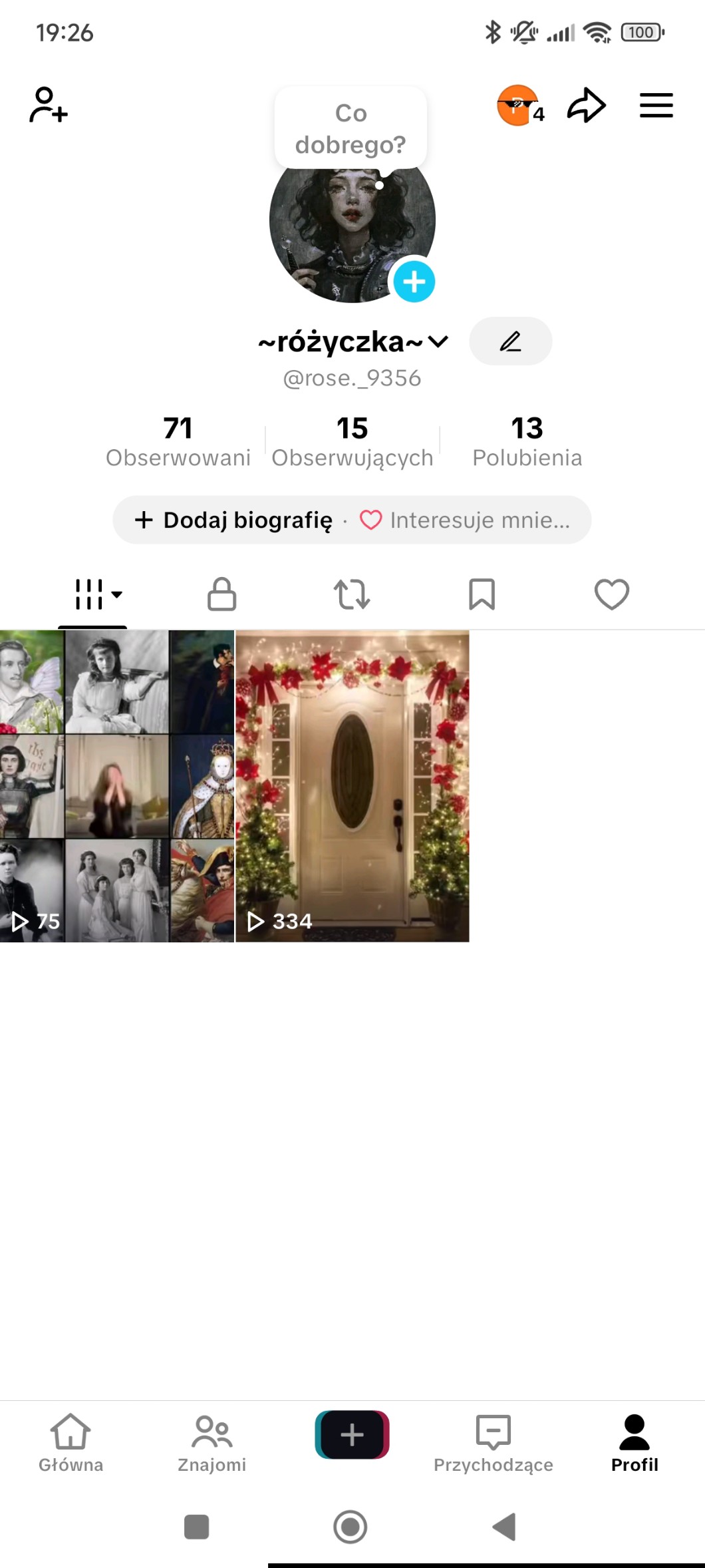Go to the Główna tab

click(x=70, y=1444)
